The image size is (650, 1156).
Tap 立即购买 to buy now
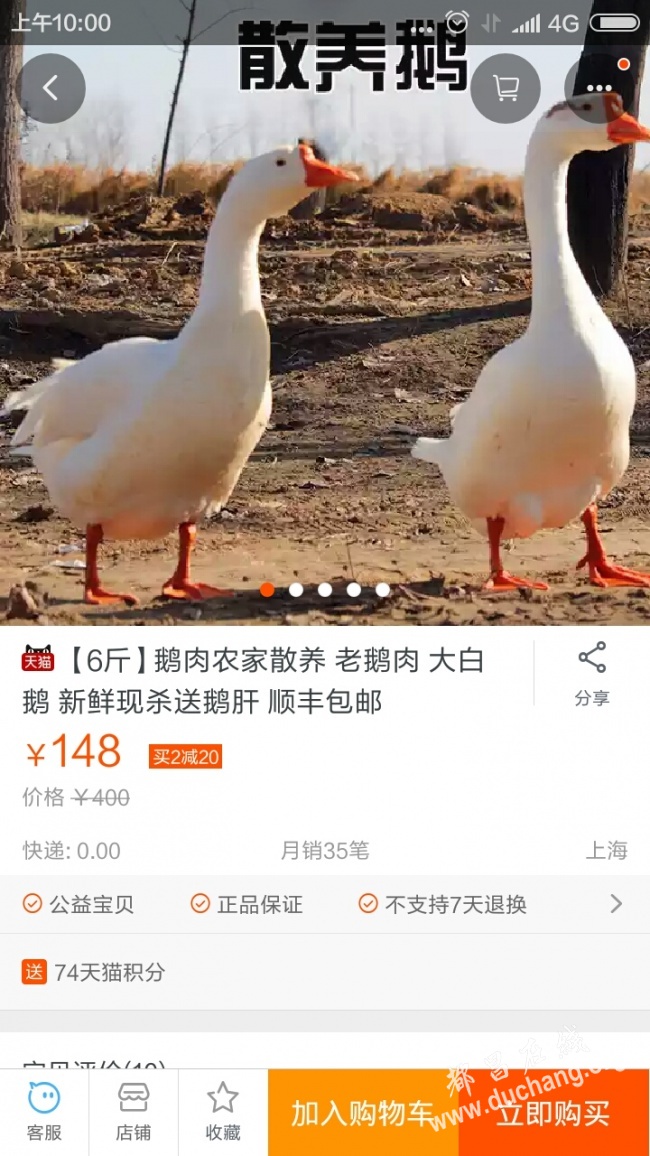(x=554, y=1113)
